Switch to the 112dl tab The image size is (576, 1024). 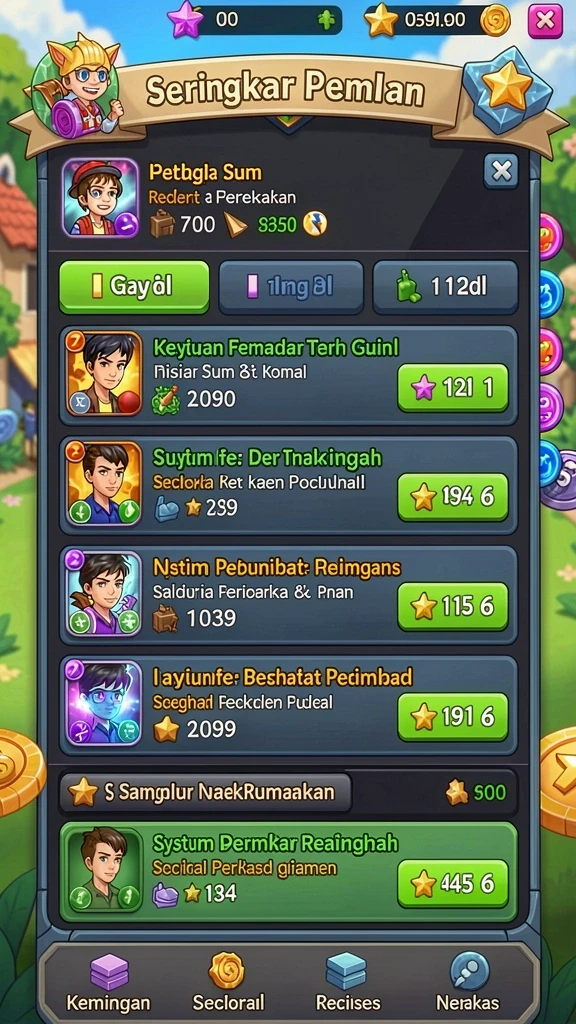point(445,287)
